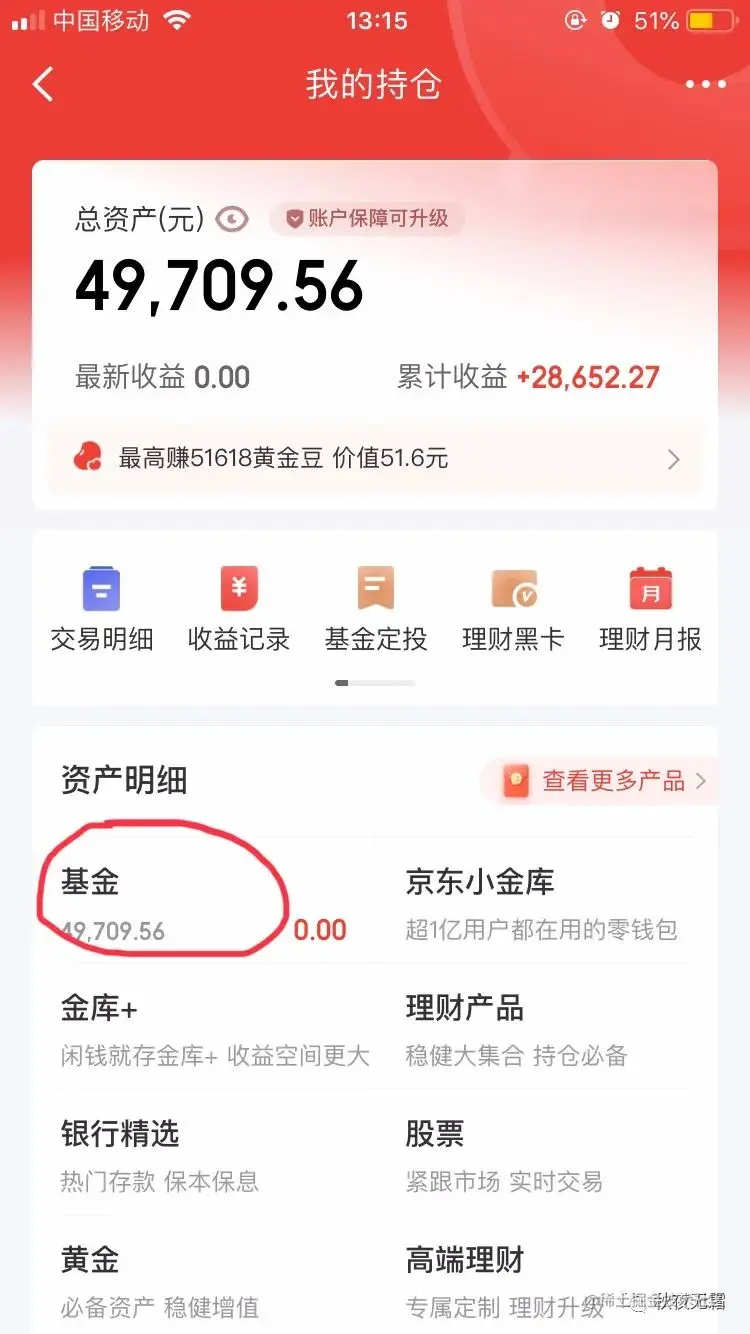
Task: Tap the heart icon in the gold beans banner
Action: point(90,457)
